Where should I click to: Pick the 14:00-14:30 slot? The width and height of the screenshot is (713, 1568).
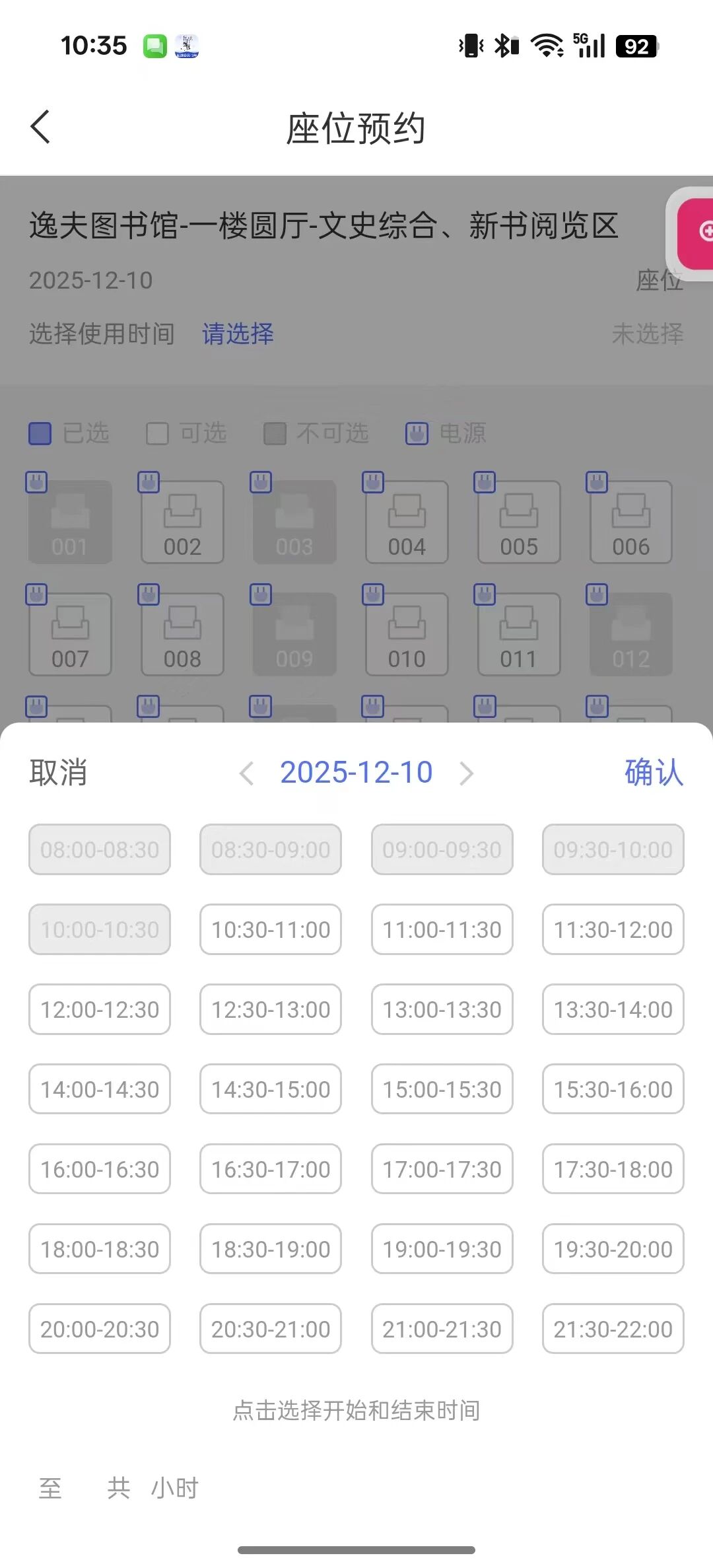coord(100,1089)
